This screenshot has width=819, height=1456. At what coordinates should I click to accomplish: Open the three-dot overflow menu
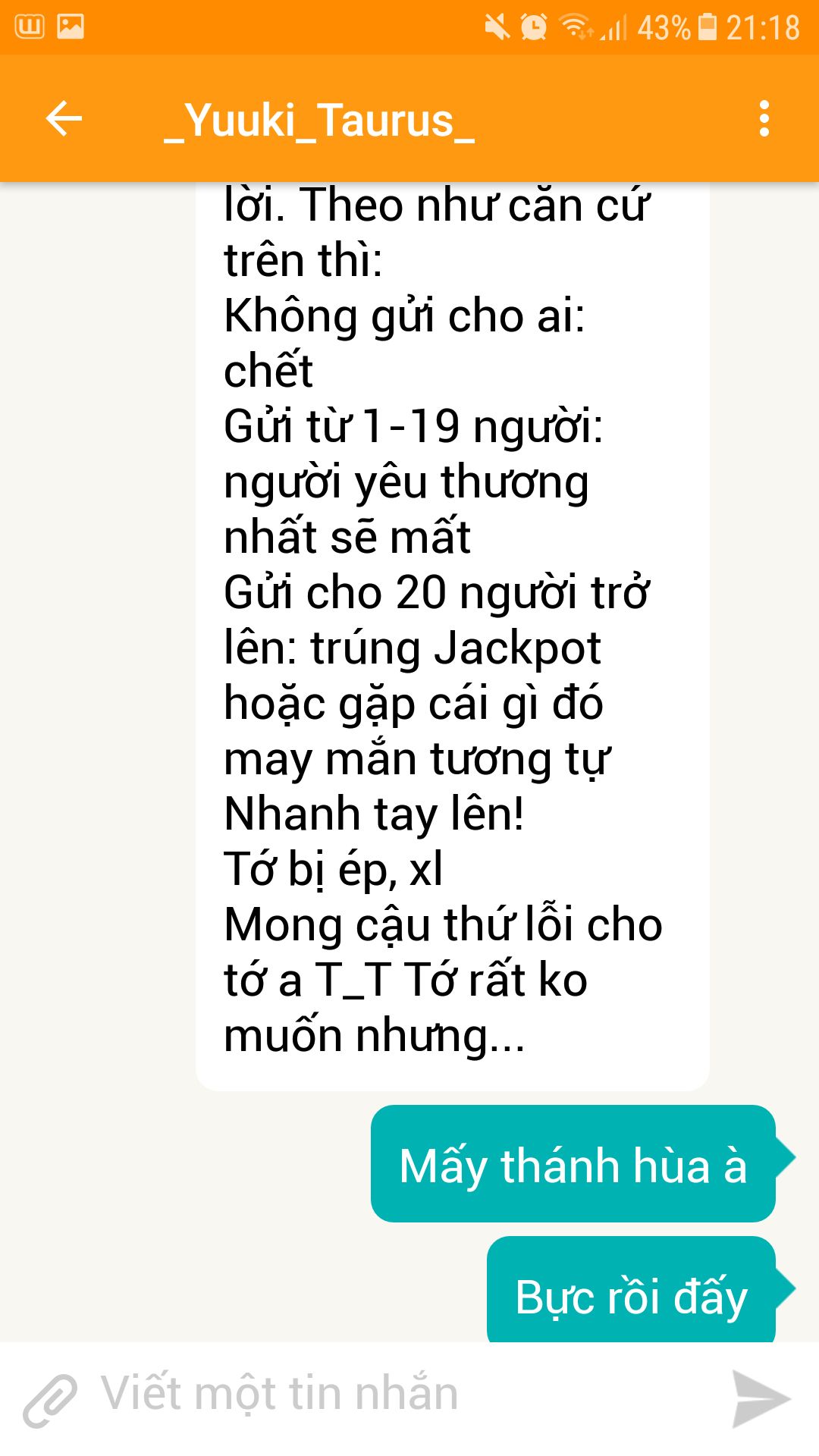(x=764, y=119)
